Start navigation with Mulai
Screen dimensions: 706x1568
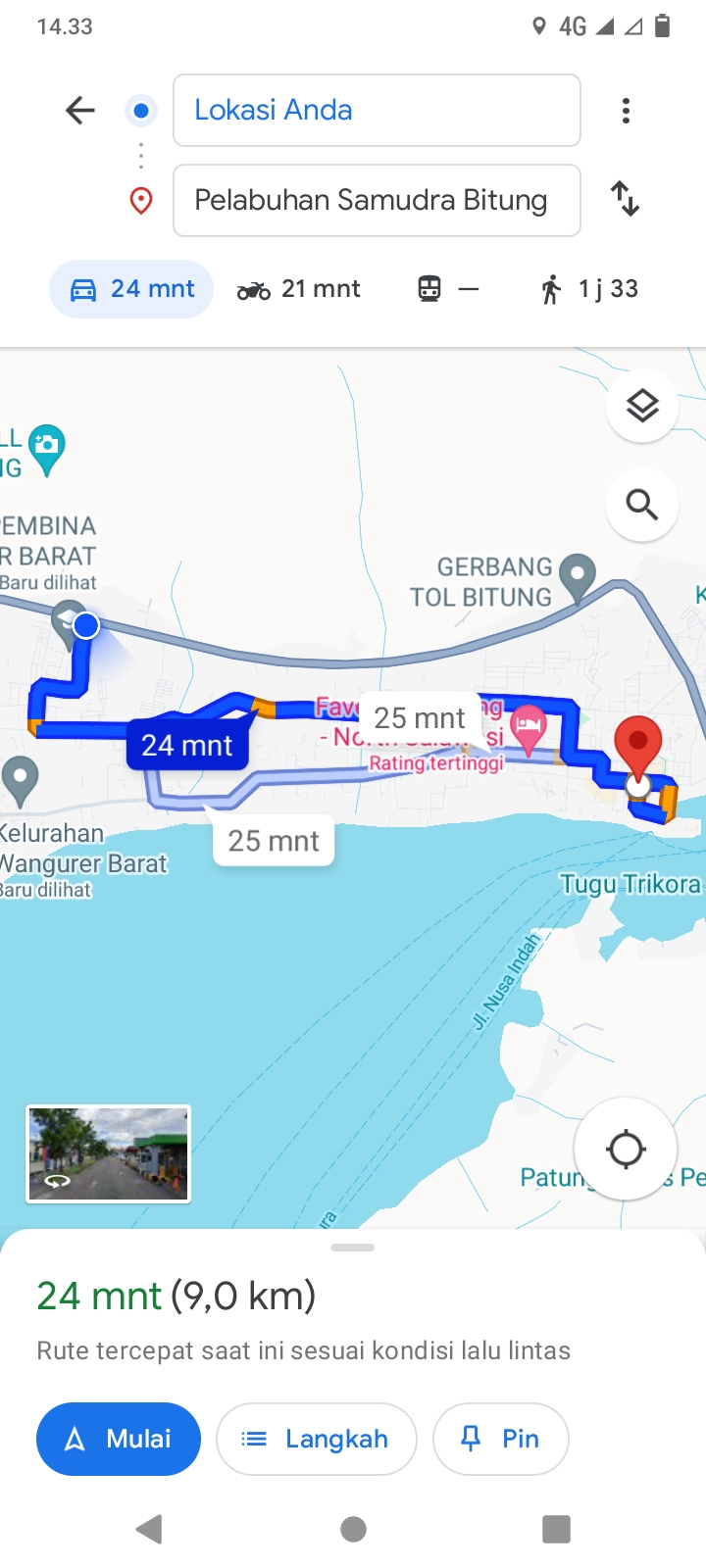coord(119,1439)
